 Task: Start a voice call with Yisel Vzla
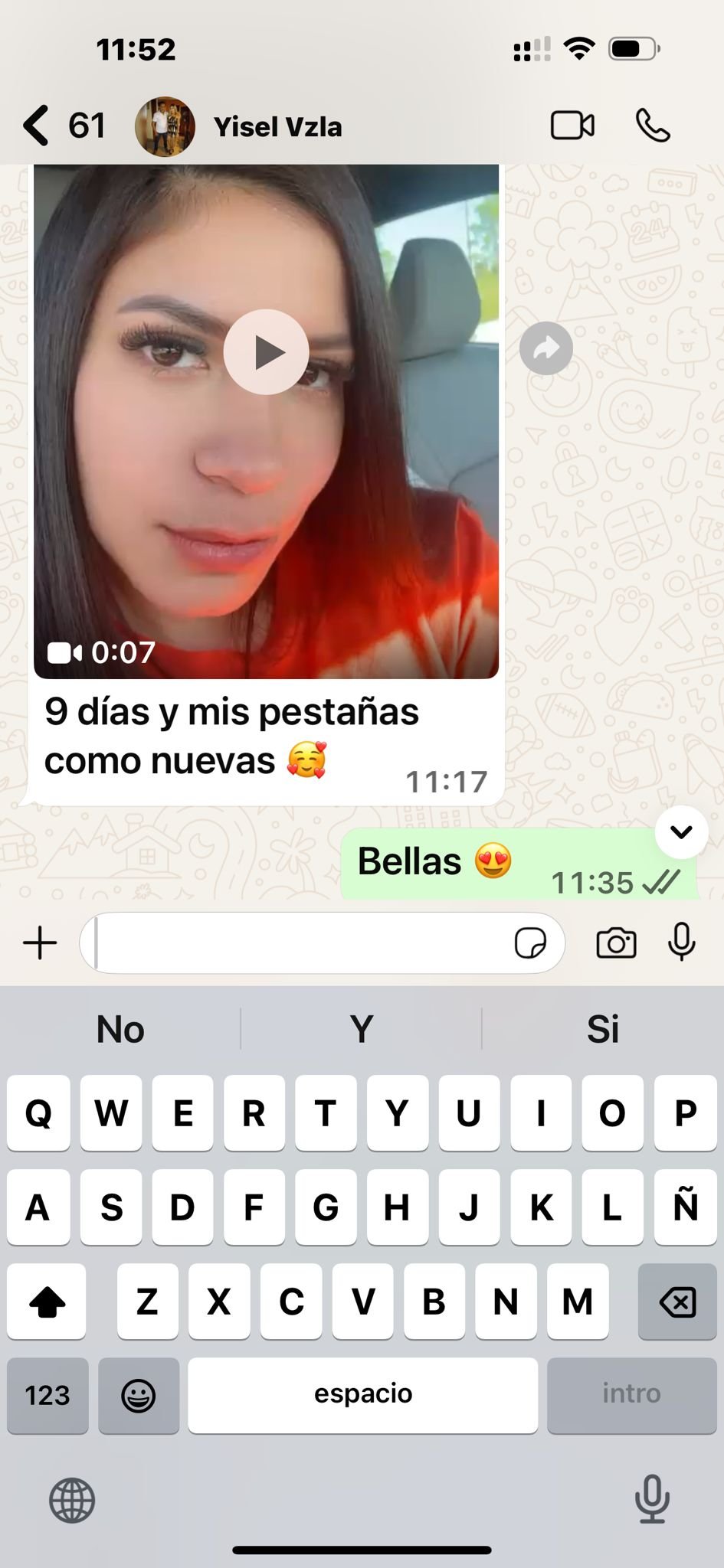(x=653, y=126)
